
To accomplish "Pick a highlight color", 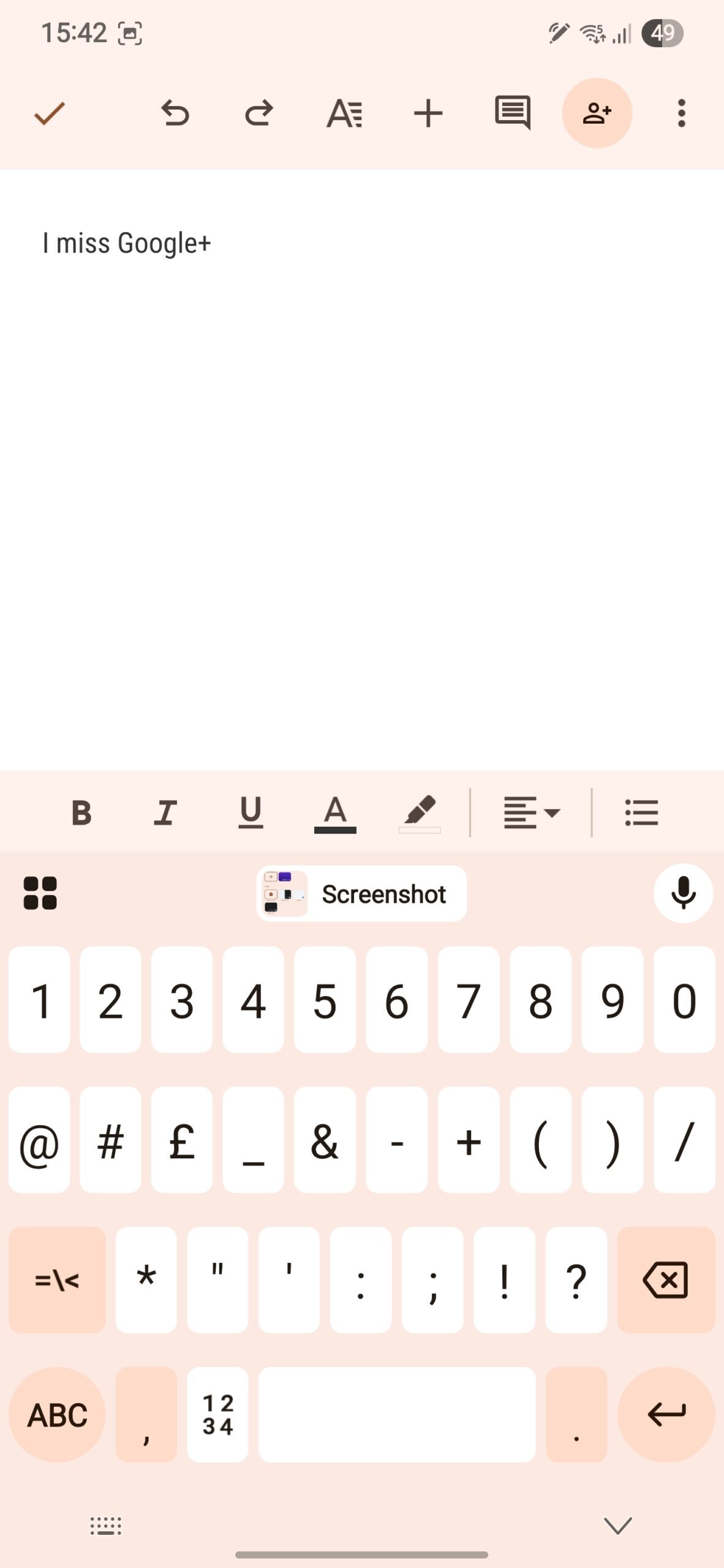I will 420,813.
